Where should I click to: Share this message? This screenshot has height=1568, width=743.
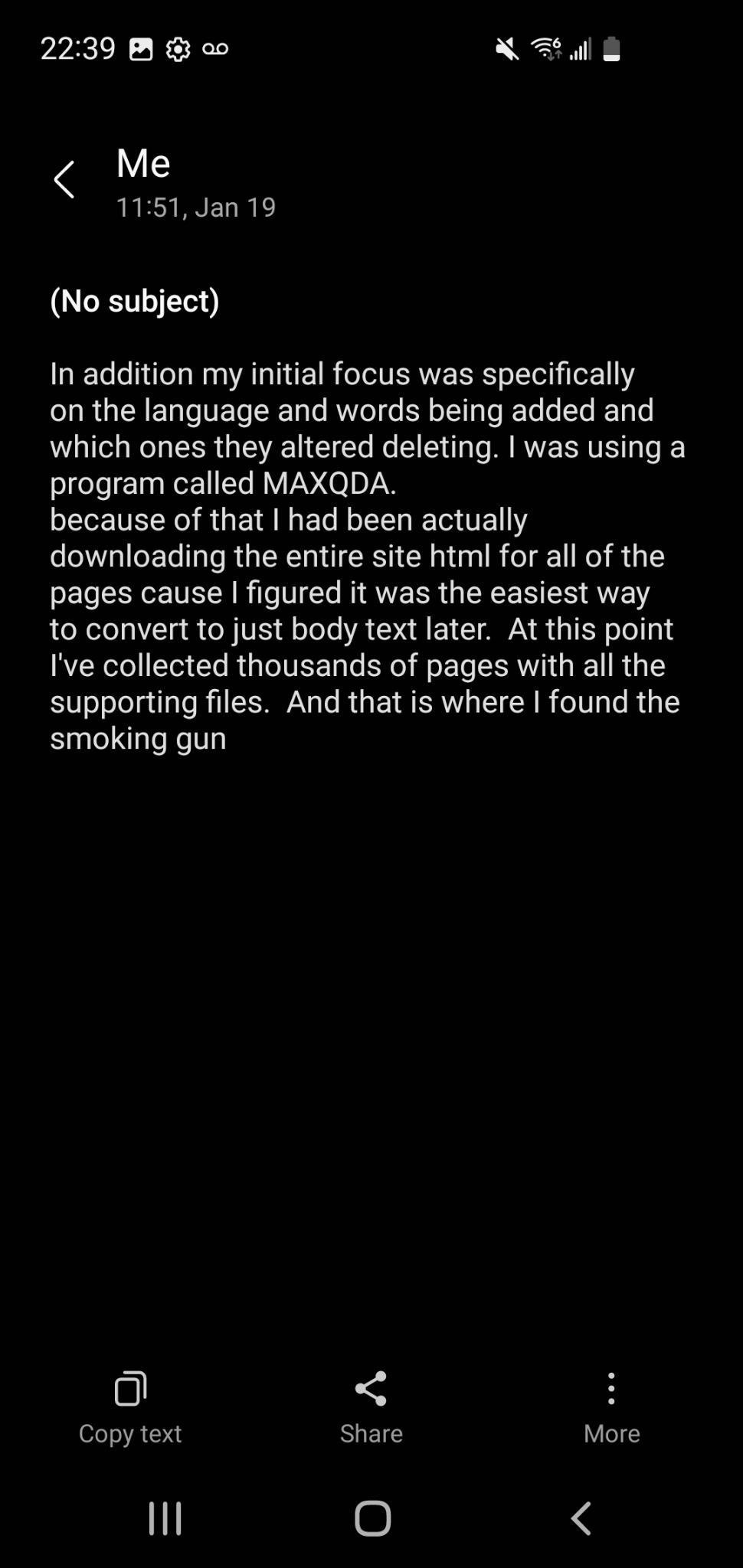(371, 1409)
